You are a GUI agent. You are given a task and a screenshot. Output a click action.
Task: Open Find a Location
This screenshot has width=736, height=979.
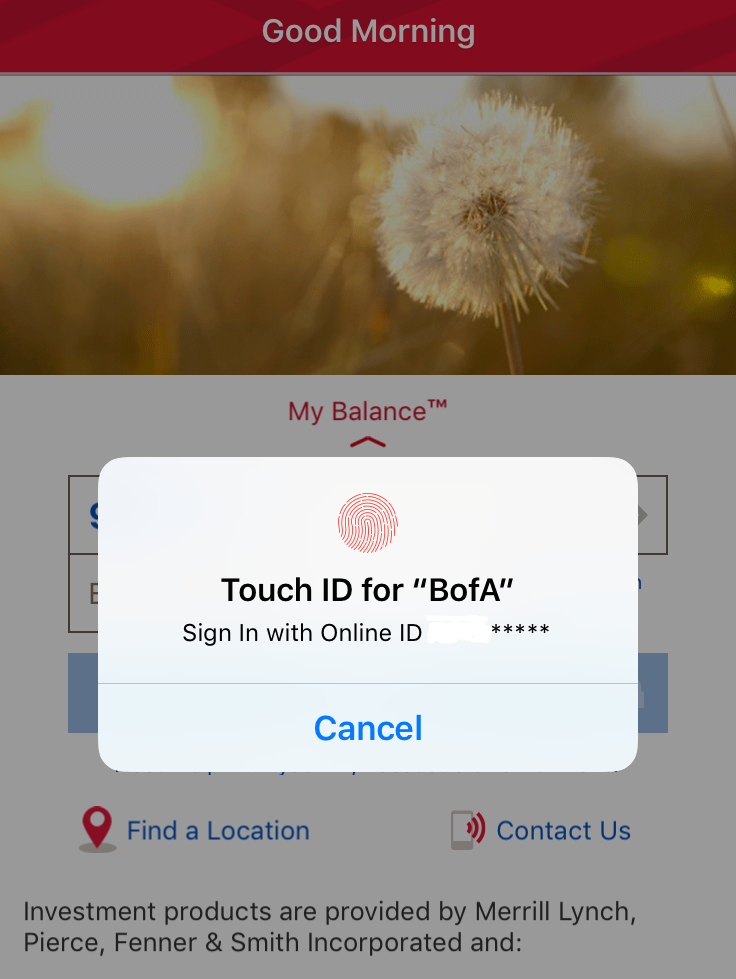pos(217,831)
